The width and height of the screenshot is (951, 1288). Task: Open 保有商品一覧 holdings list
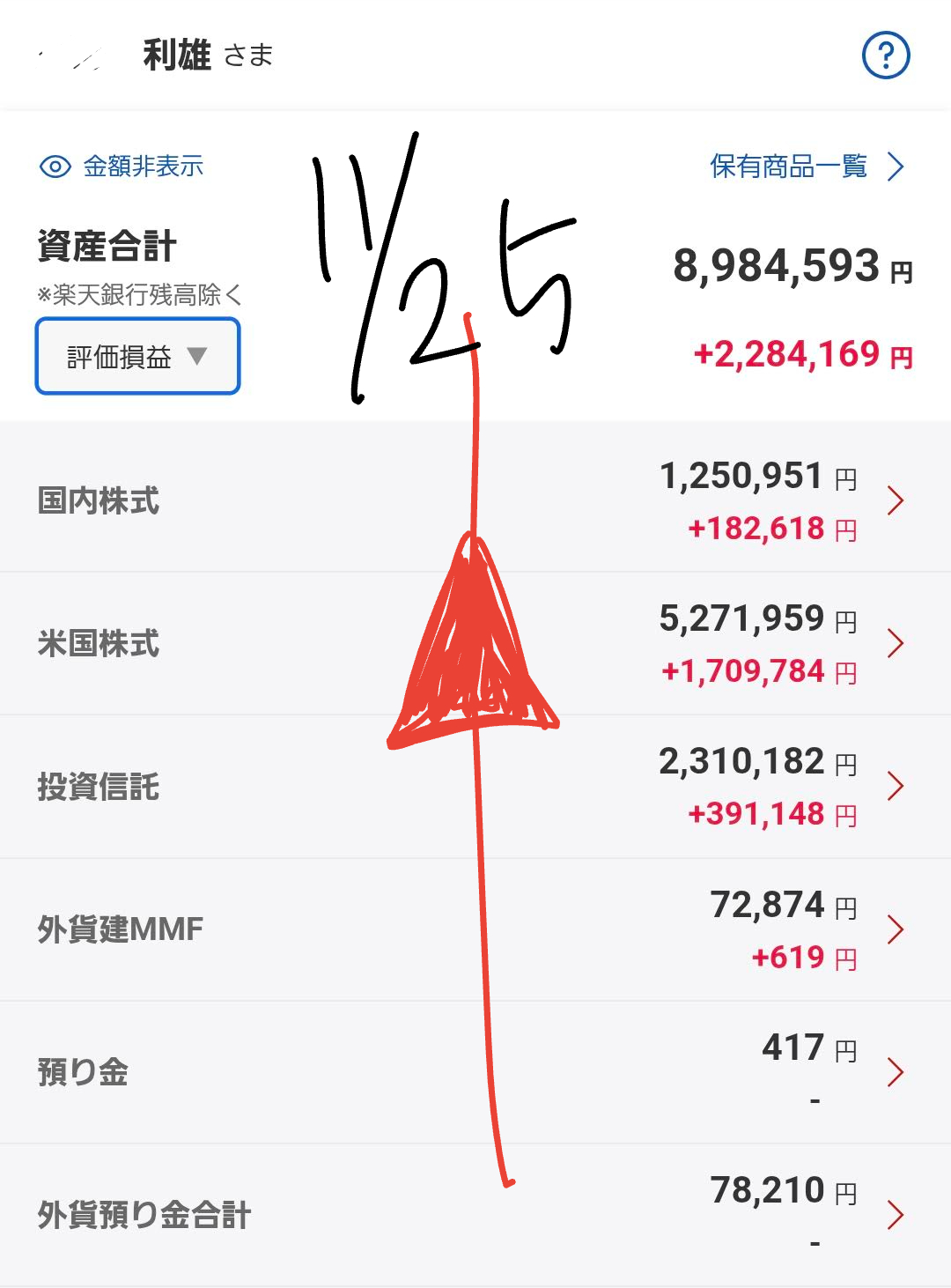[806, 167]
